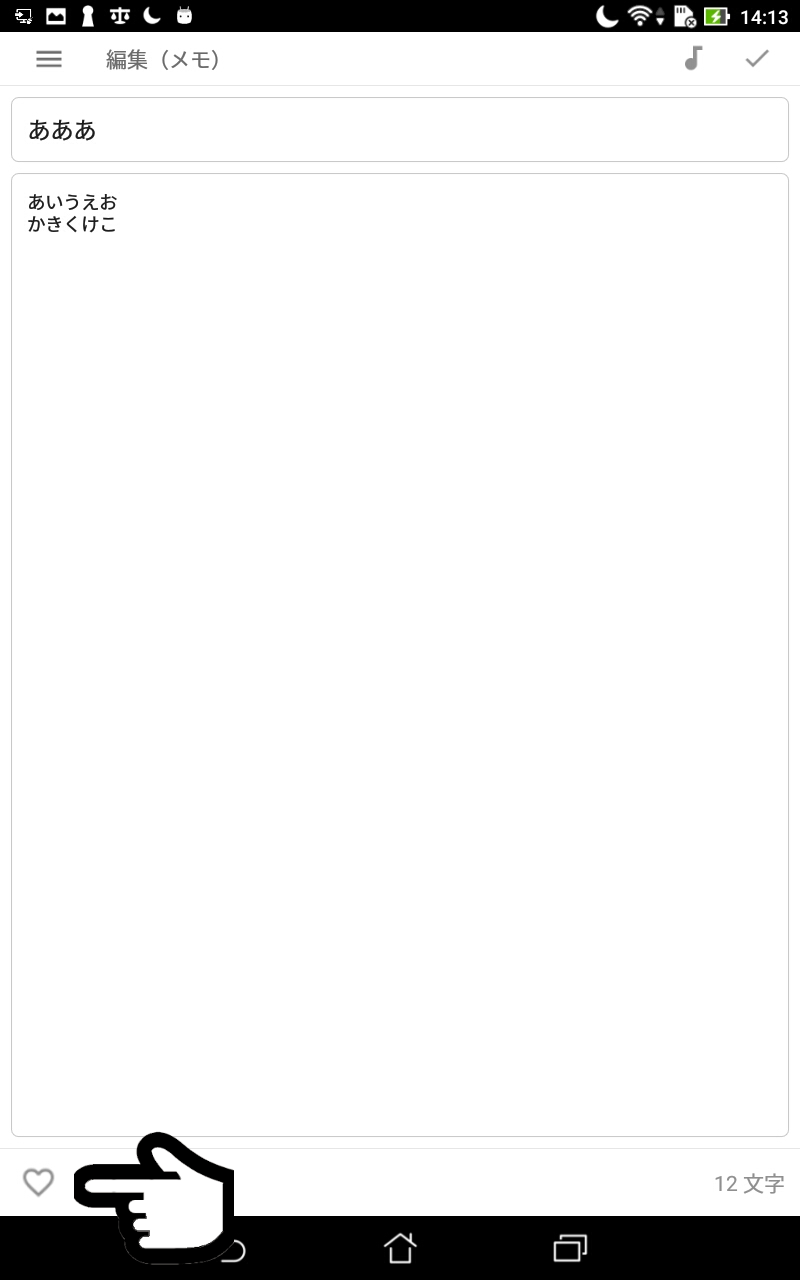Mark the memo as favorite with heart

[38, 1183]
